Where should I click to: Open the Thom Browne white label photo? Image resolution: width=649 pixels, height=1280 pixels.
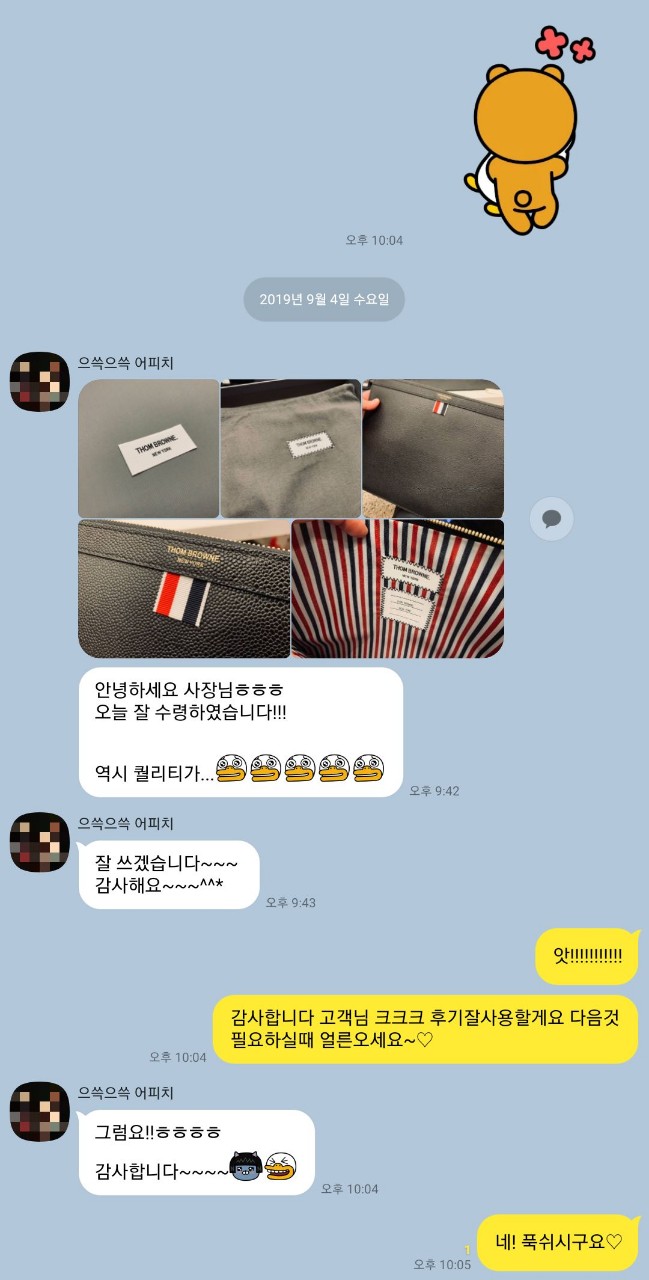(x=148, y=448)
